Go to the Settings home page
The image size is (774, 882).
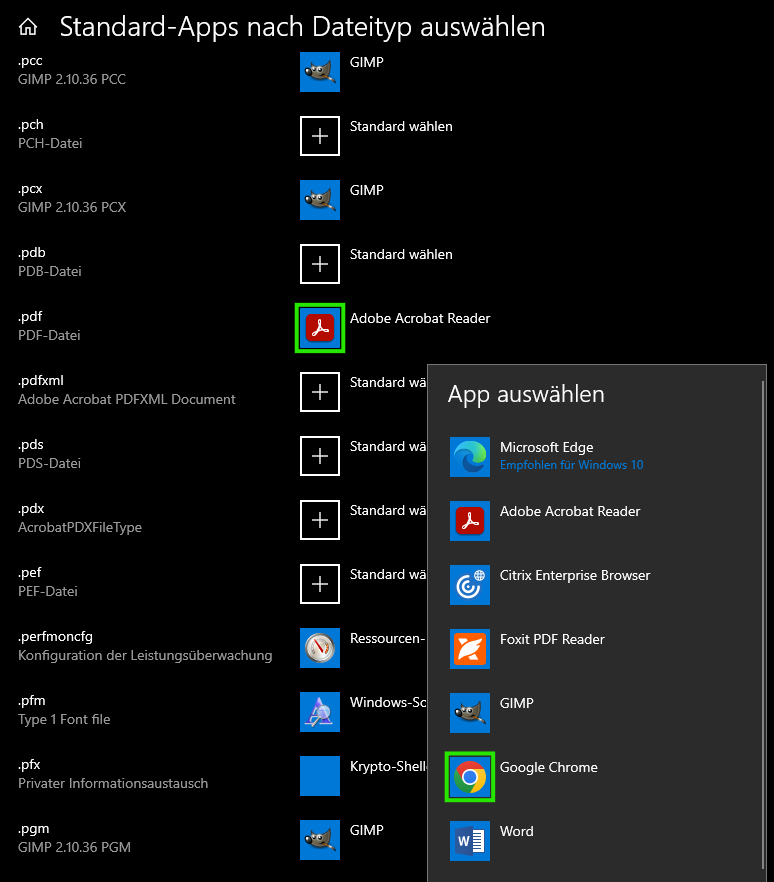[x=28, y=27]
